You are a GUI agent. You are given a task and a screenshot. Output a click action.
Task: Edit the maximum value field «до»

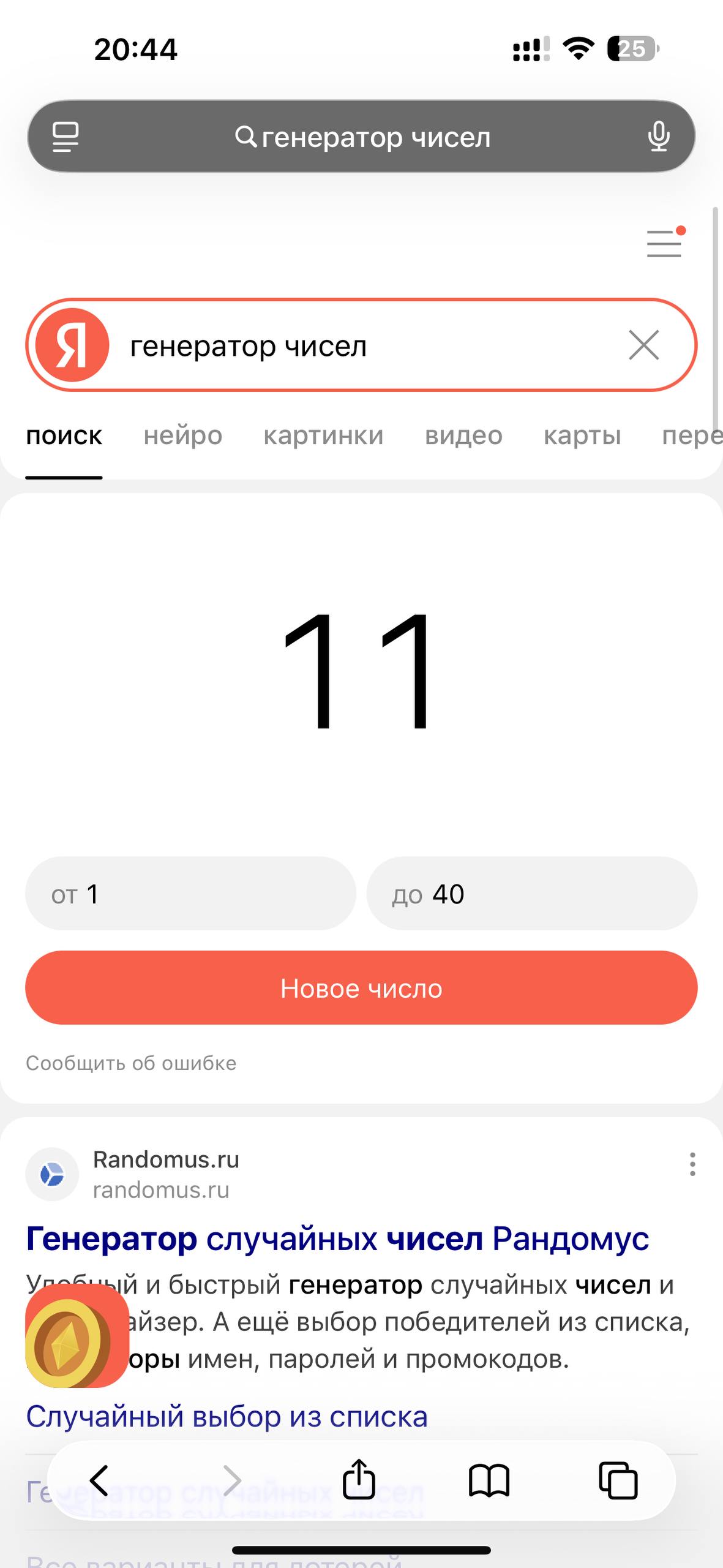tap(531, 894)
